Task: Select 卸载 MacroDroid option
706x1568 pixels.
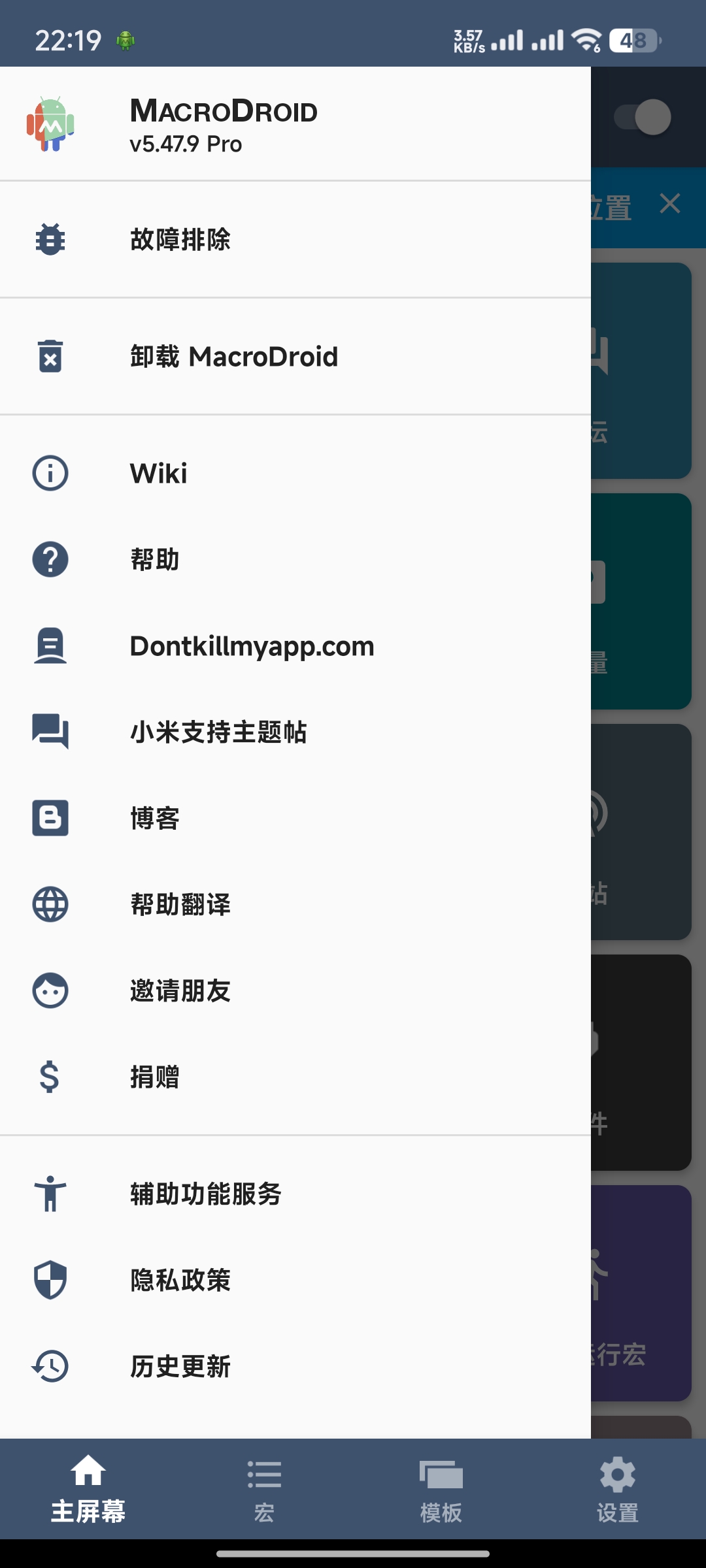Action: [x=233, y=357]
